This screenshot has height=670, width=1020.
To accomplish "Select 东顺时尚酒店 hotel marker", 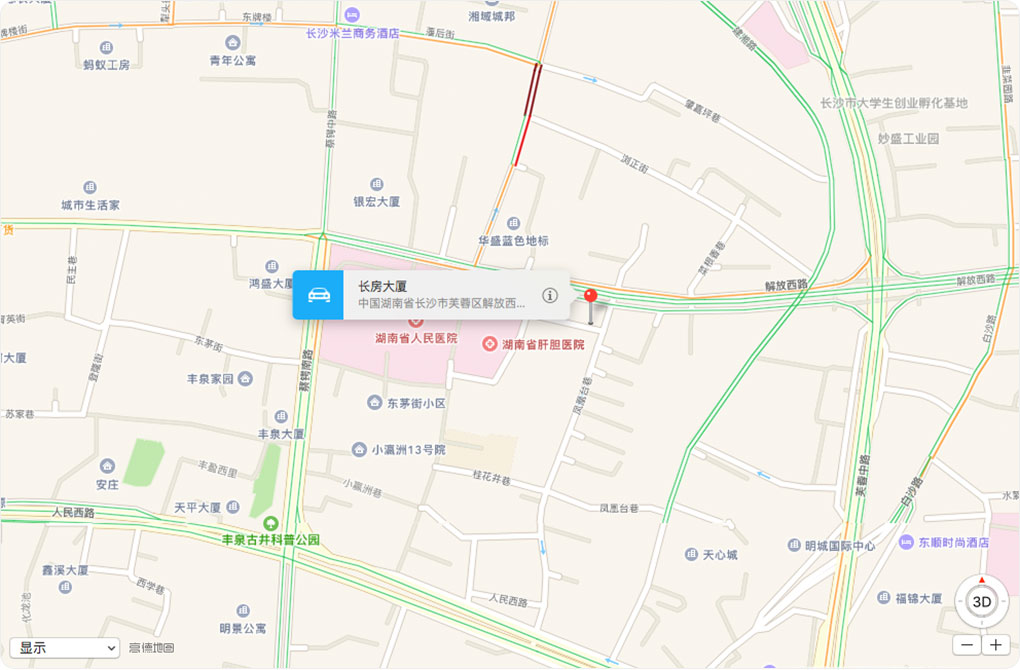I will (908, 542).
